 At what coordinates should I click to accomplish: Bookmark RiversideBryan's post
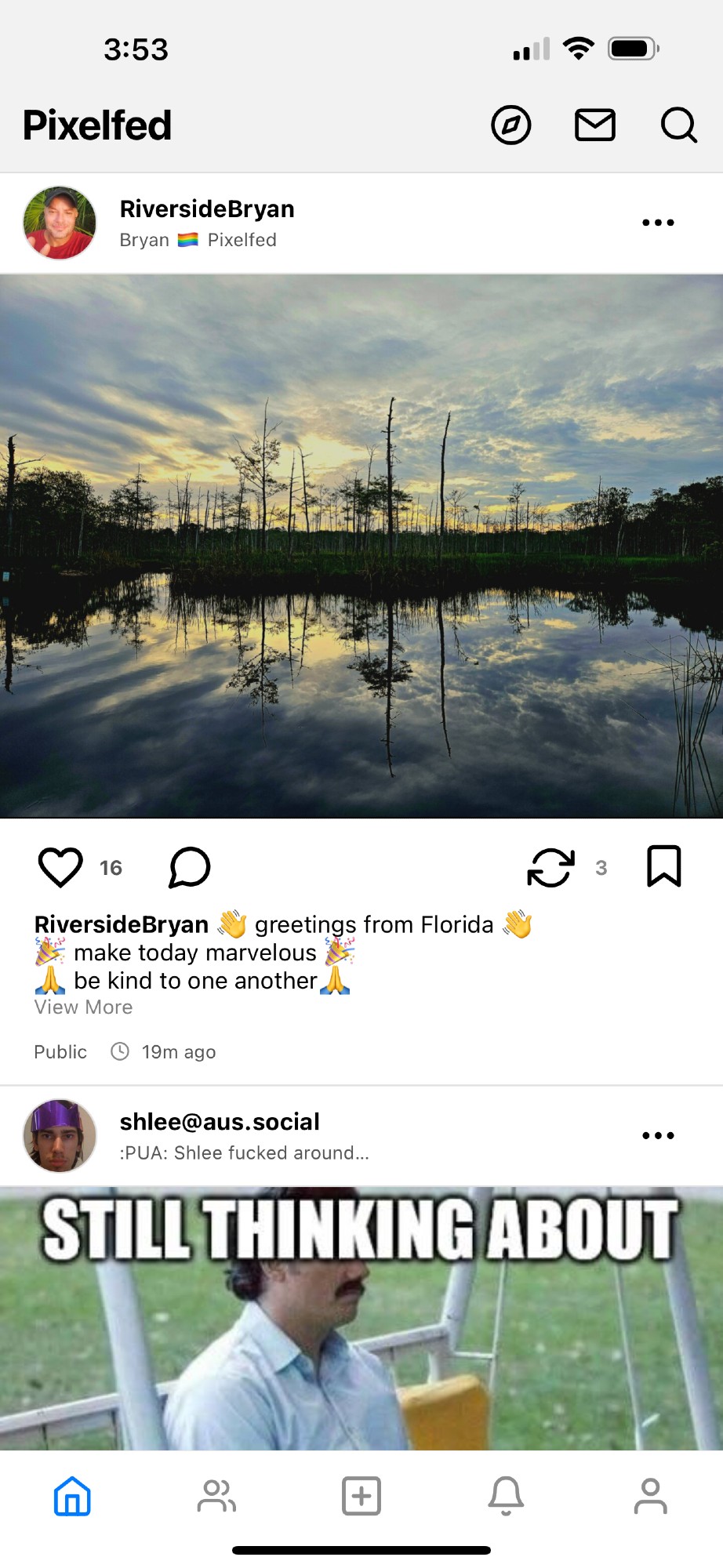[663, 867]
